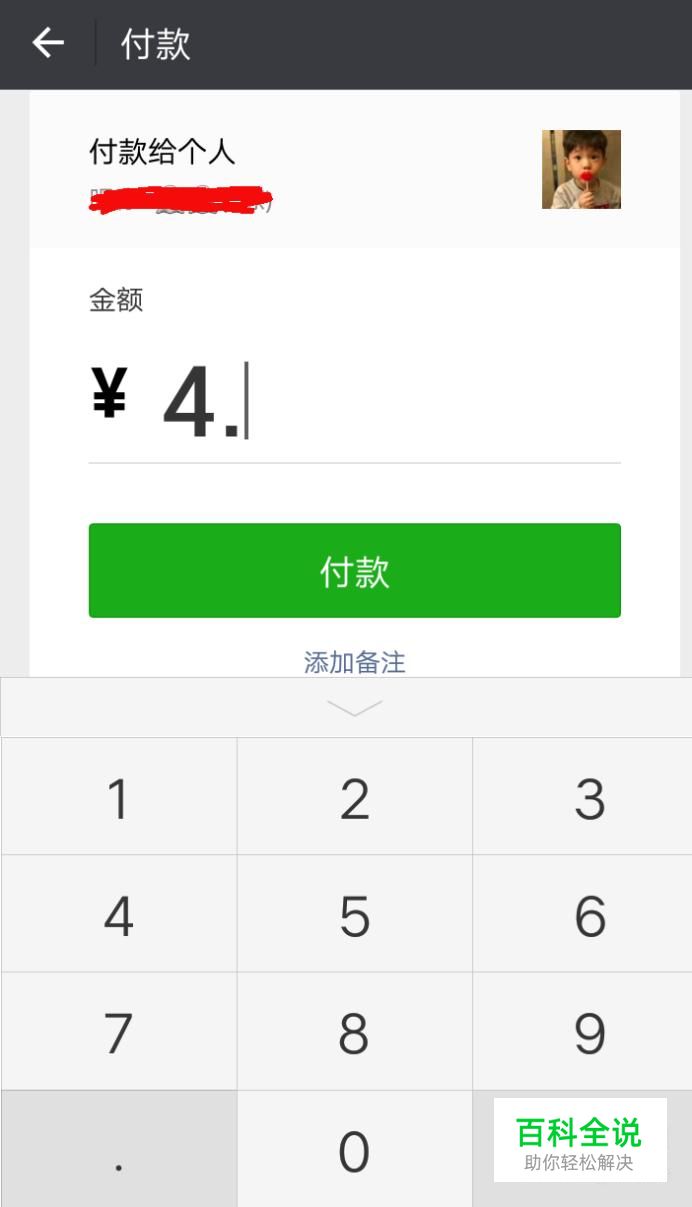Tap the decimal point key
Image resolution: width=692 pixels, height=1207 pixels.
[119, 1150]
